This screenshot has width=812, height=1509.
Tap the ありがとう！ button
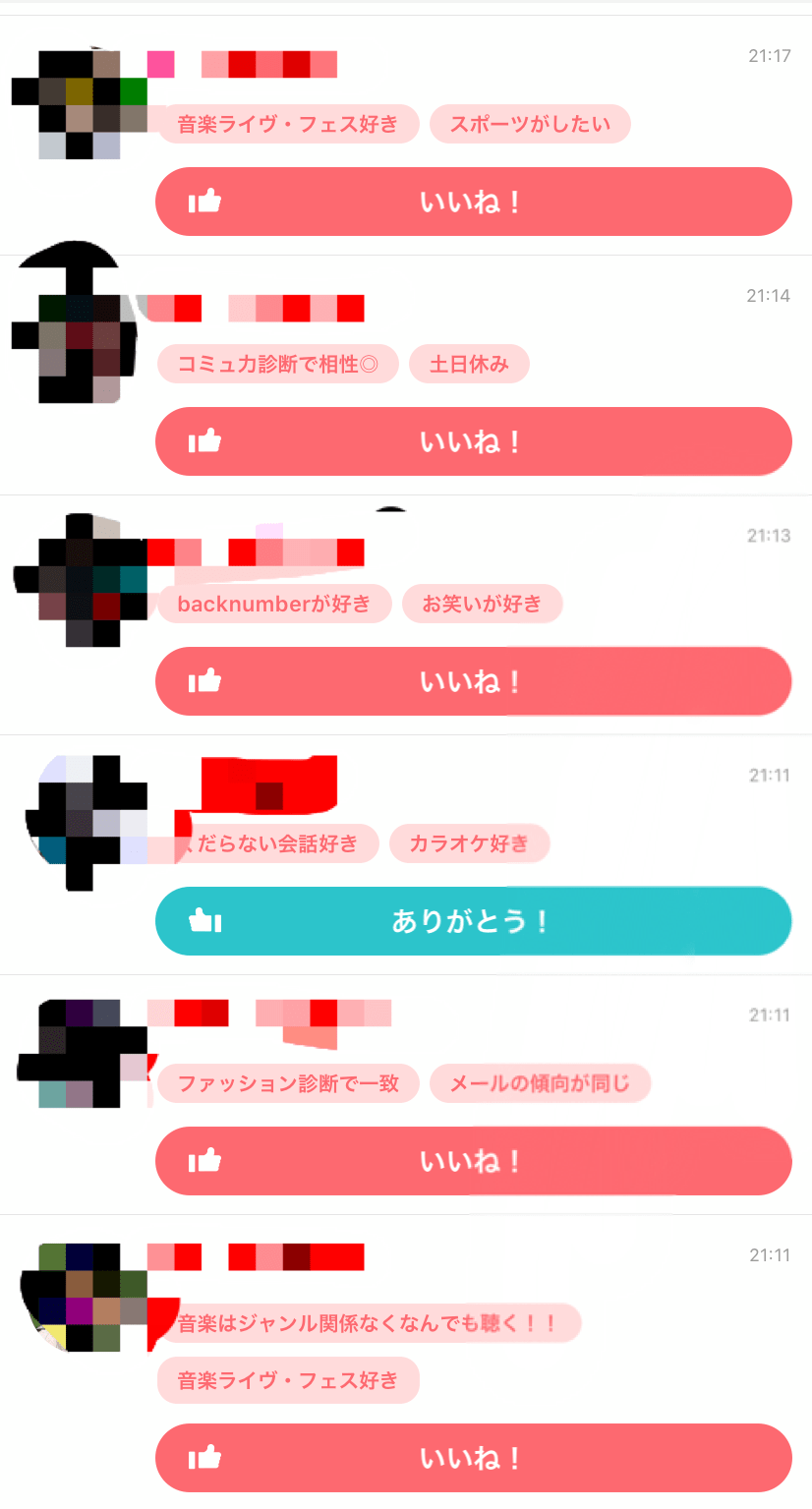(x=473, y=921)
